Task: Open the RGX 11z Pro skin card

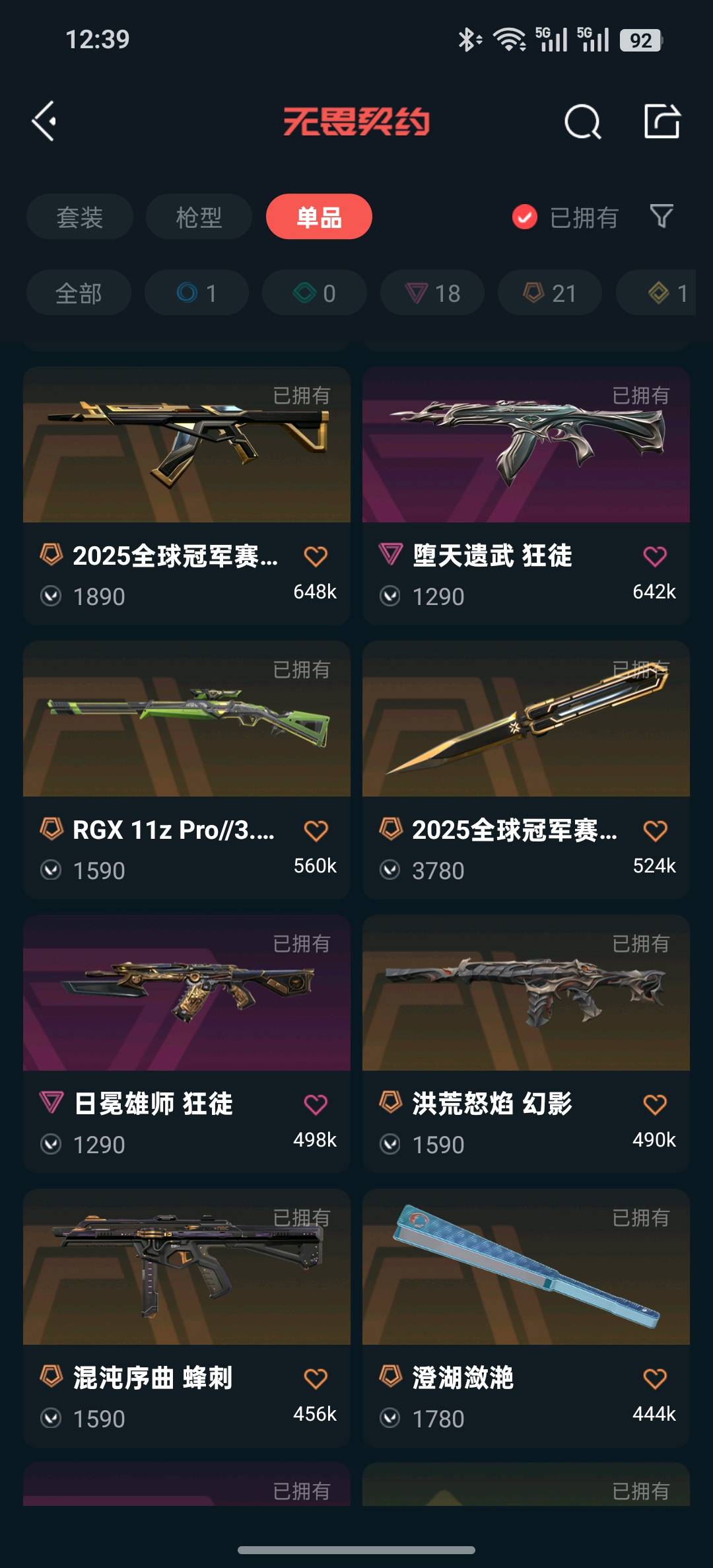Action: (187, 769)
